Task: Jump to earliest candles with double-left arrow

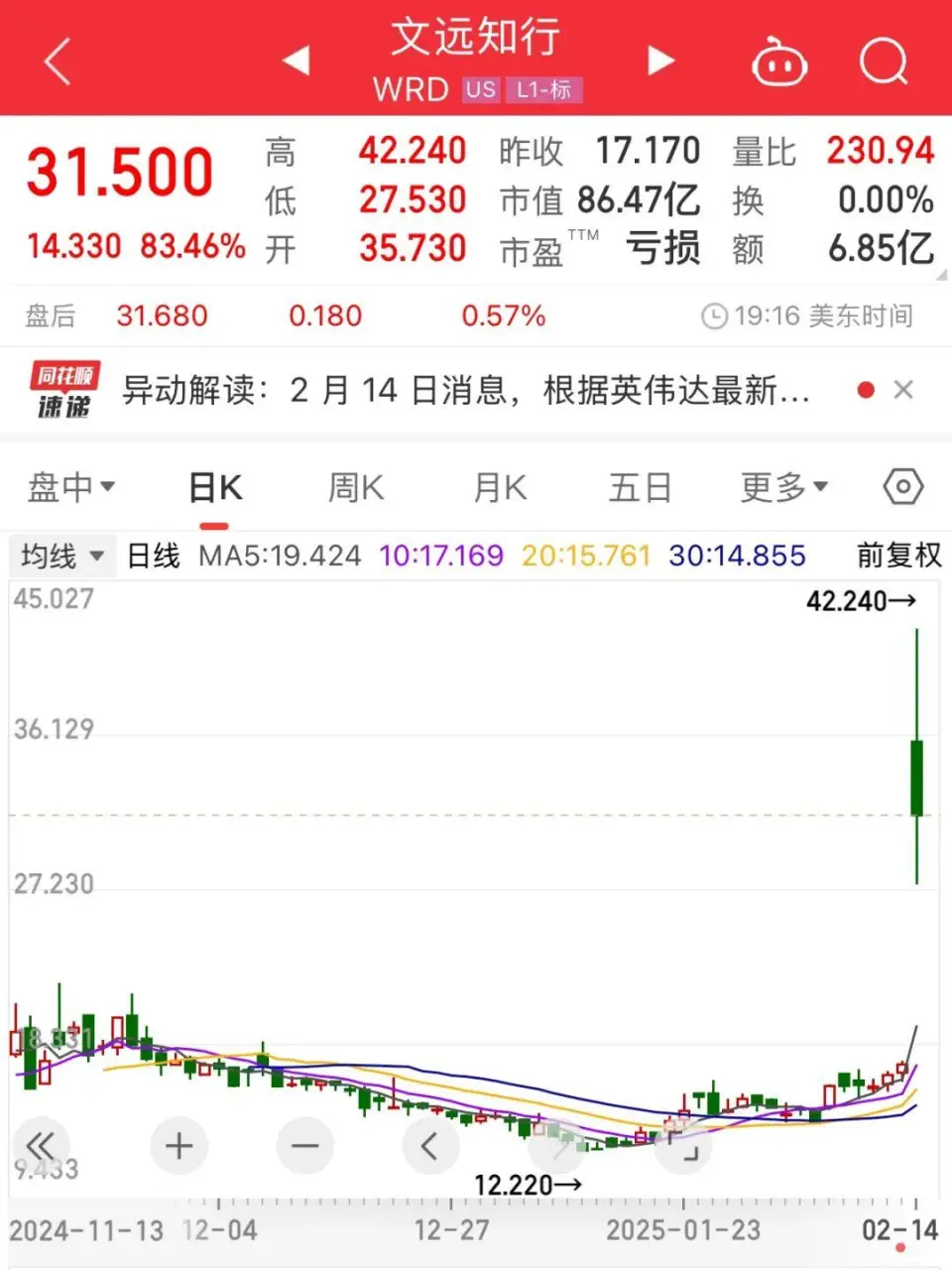Action: [x=41, y=1147]
